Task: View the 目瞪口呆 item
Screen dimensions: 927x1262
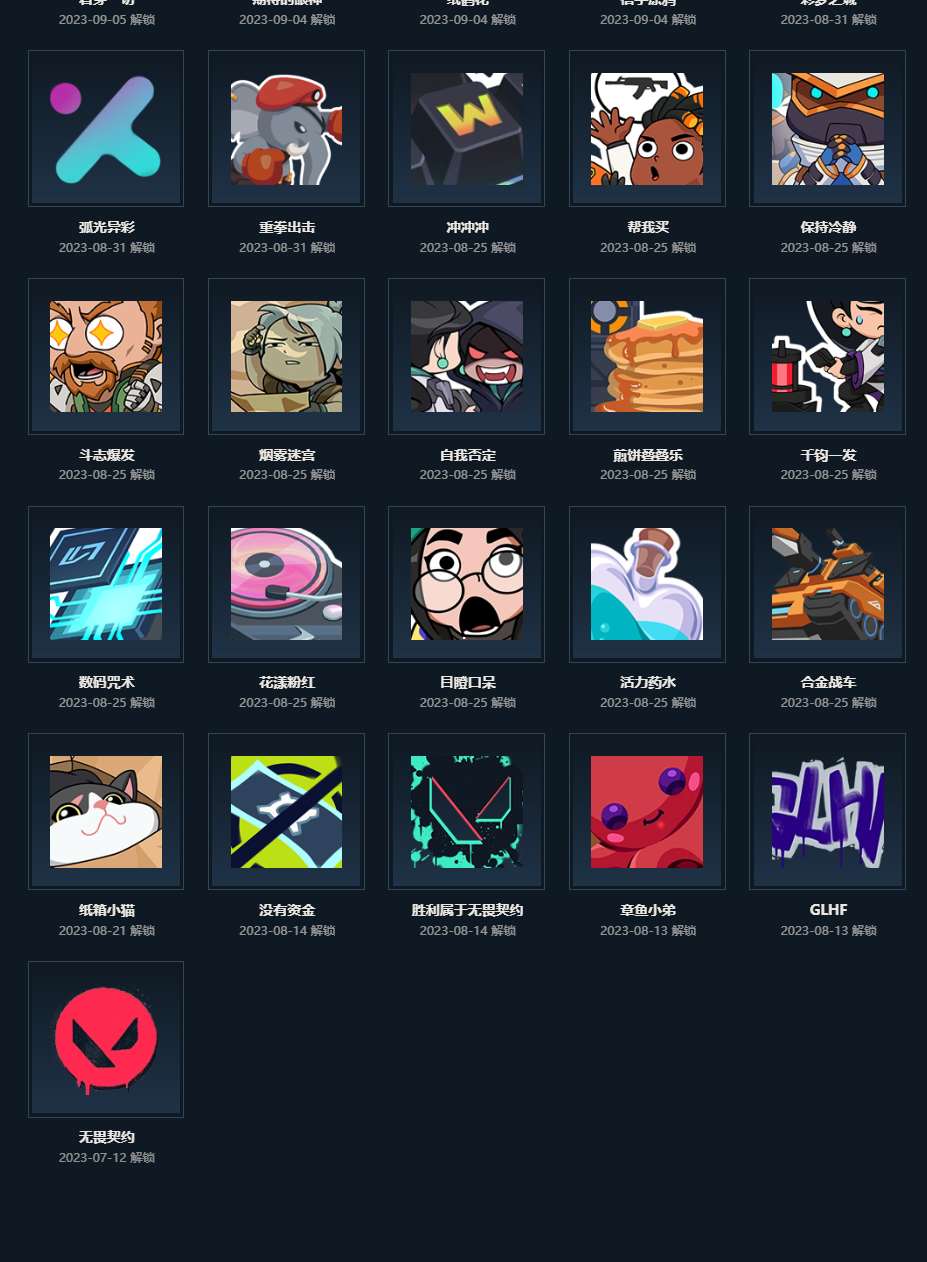Action: click(466, 584)
